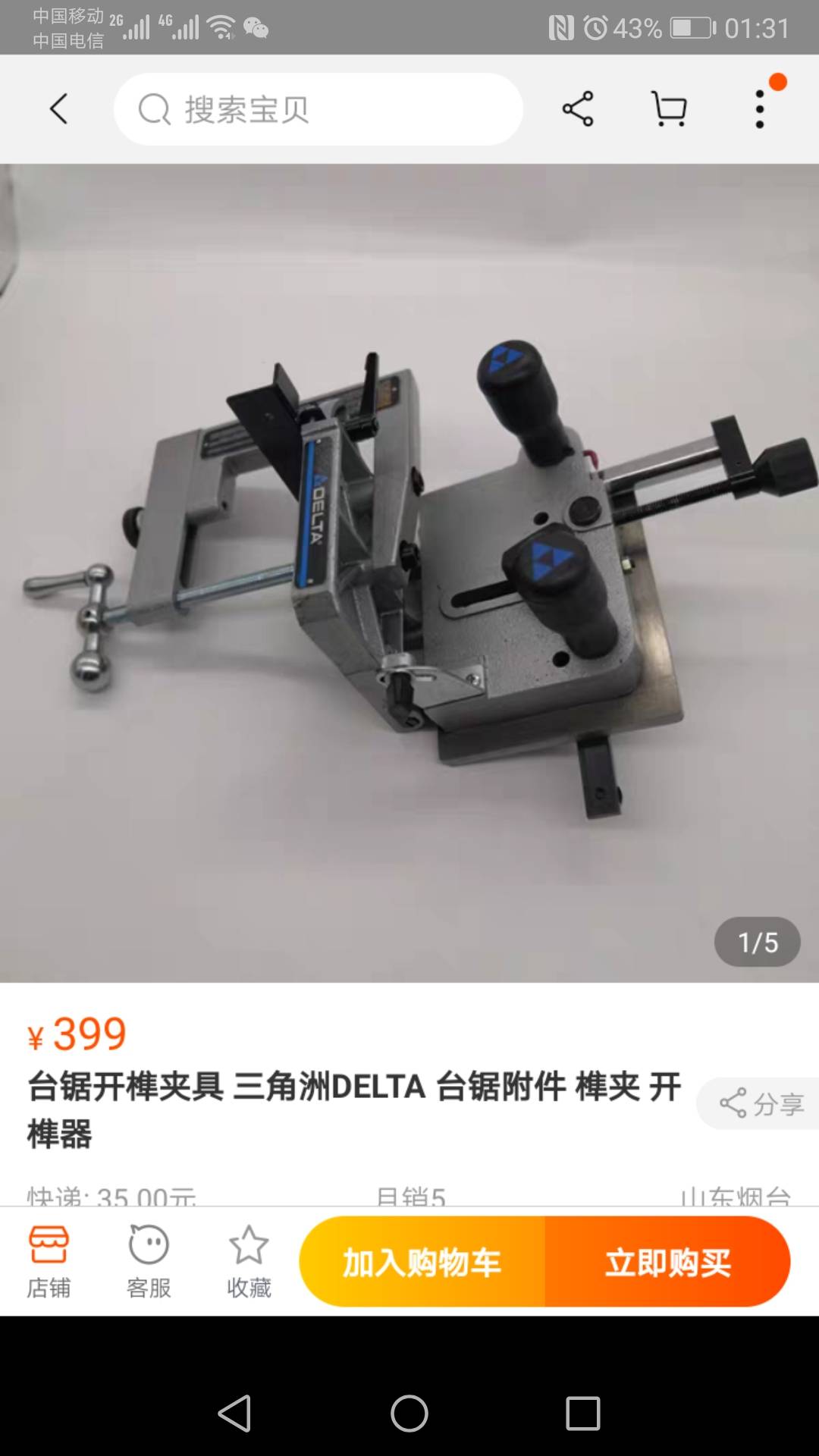Share this product from the top bar
The height and width of the screenshot is (1456, 819).
[578, 109]
